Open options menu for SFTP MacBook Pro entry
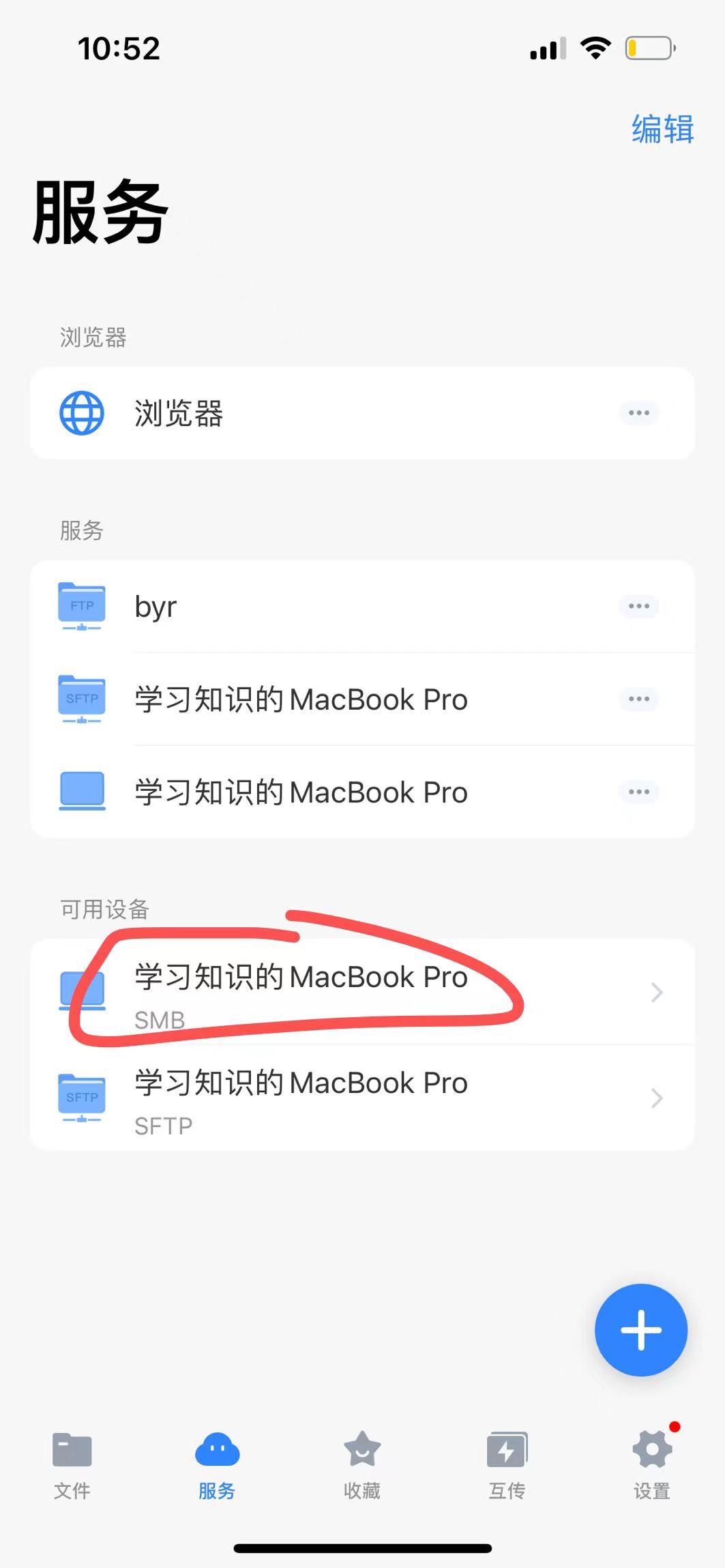This screenshot has width=725, height=1568. pos(638,699)
